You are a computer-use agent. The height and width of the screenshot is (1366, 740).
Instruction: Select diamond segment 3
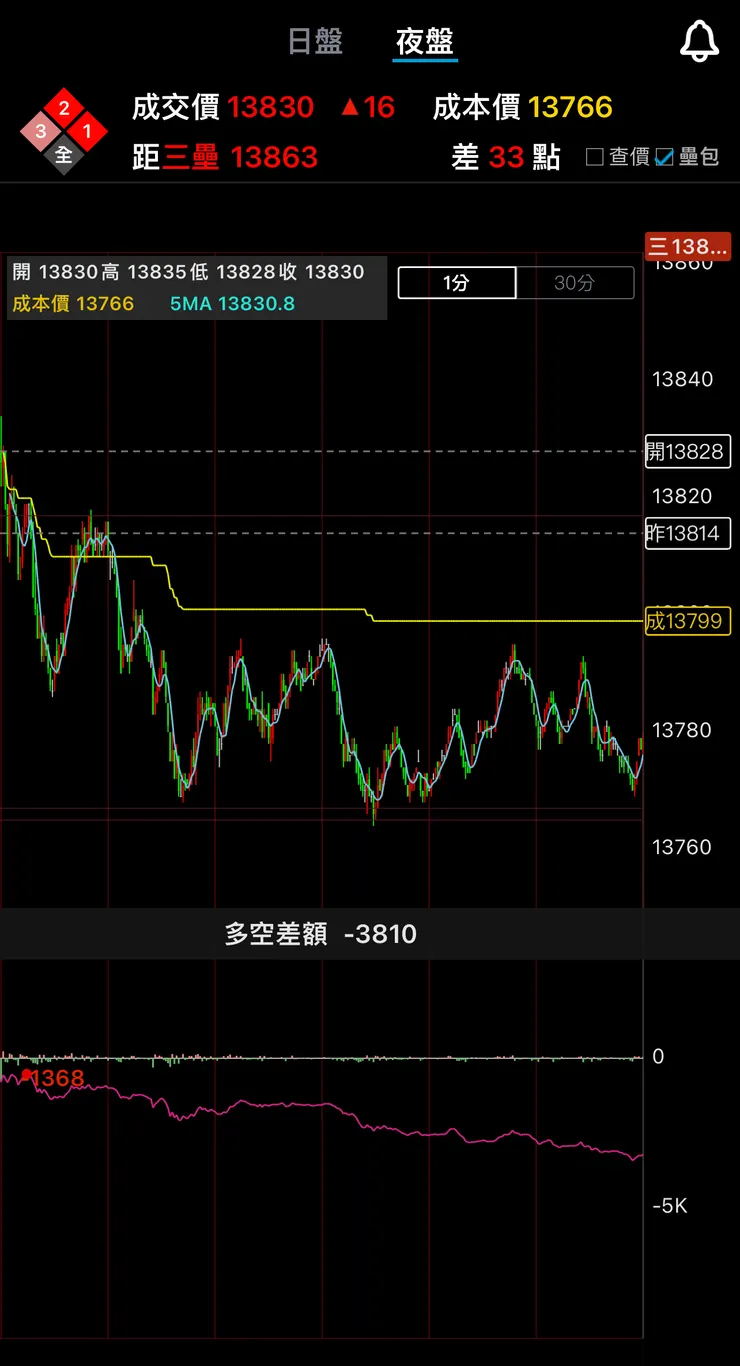pyautogui.click(x=41, y=131)
